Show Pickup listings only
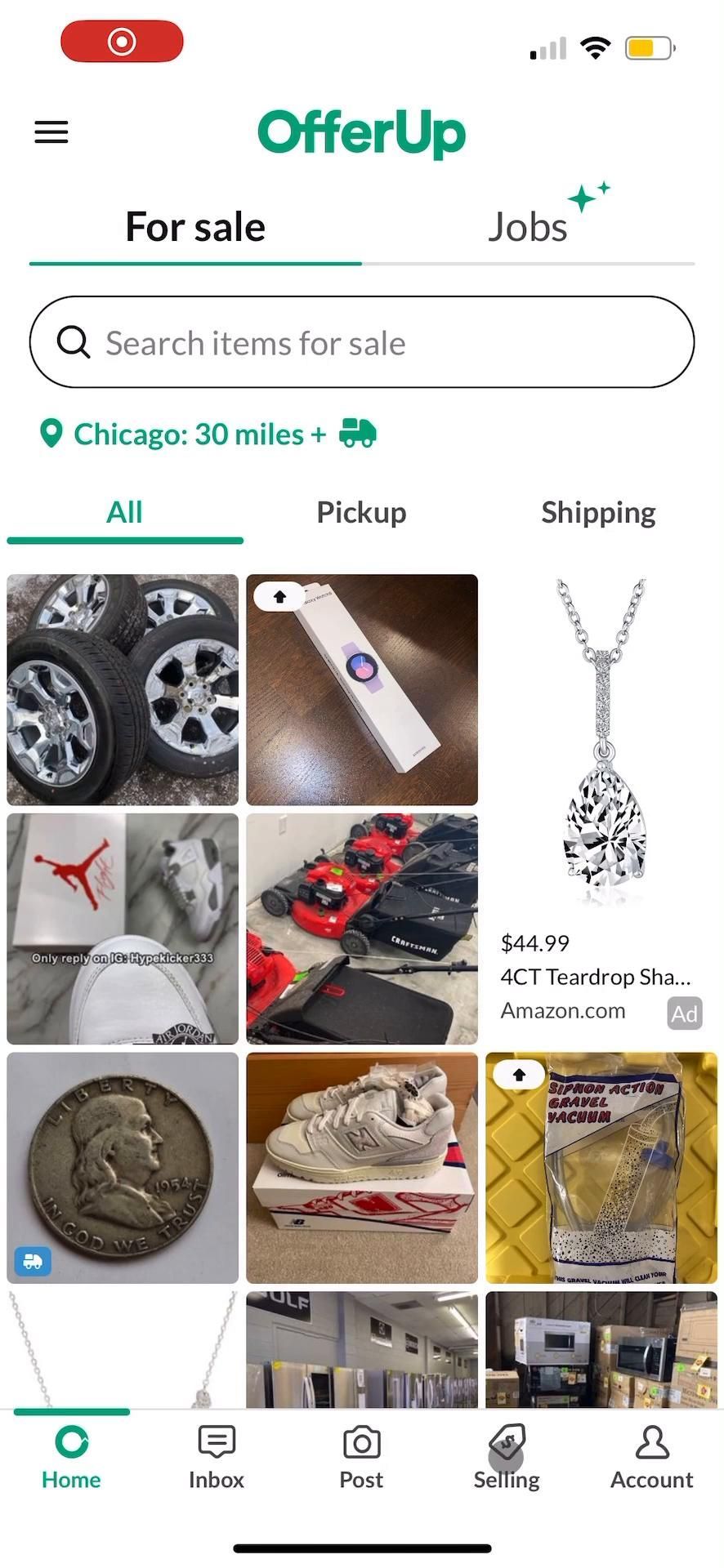The image size is (724, 1568). [x=361, y=513]
